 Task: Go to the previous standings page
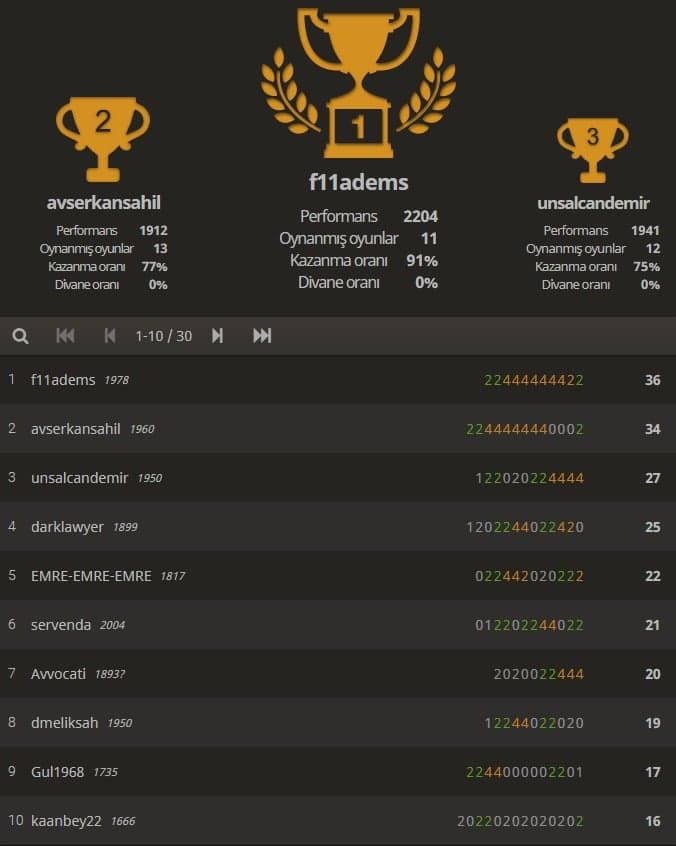110,336
